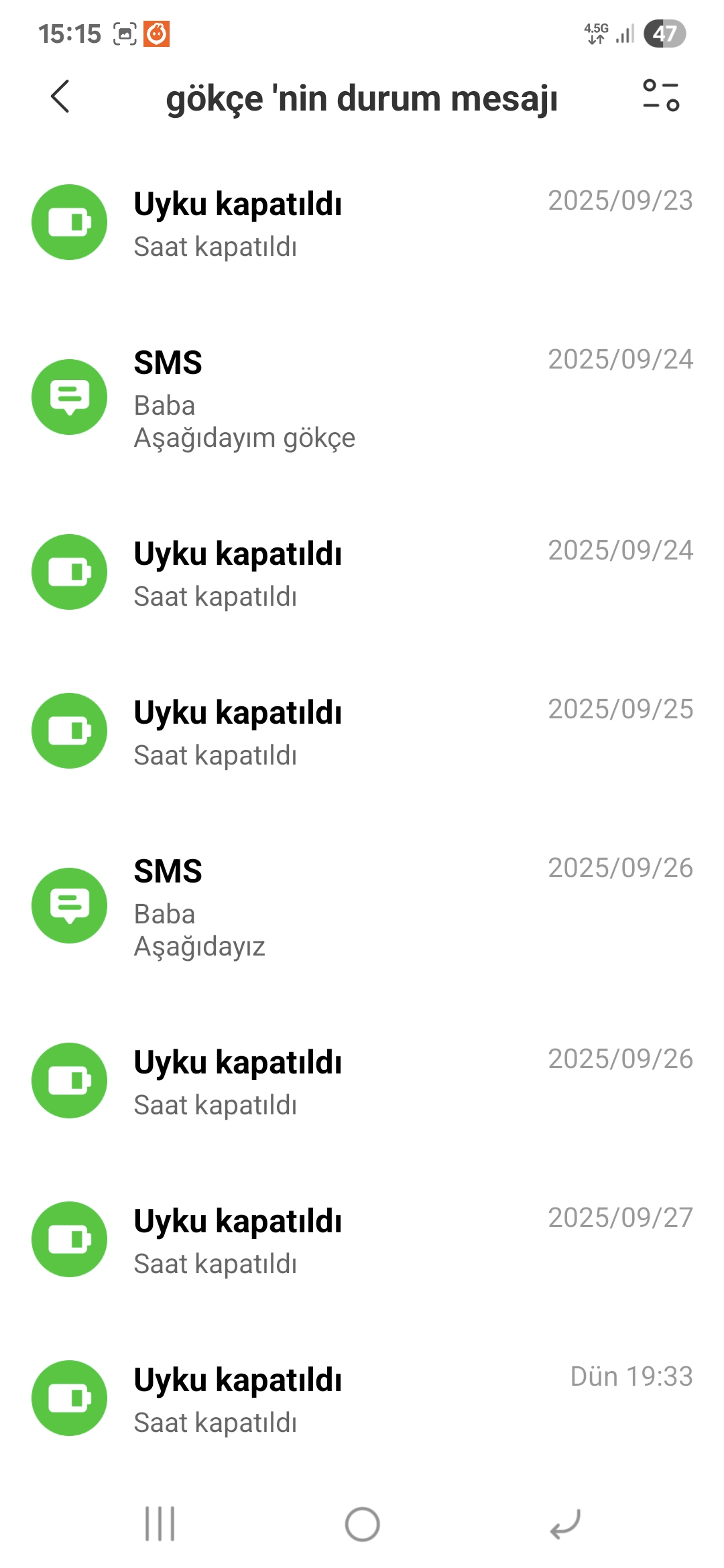The height and width of the screenshot is (1568, 724).
Task: Go back from gökçe'nin durum mesajı
Action: 60,97
